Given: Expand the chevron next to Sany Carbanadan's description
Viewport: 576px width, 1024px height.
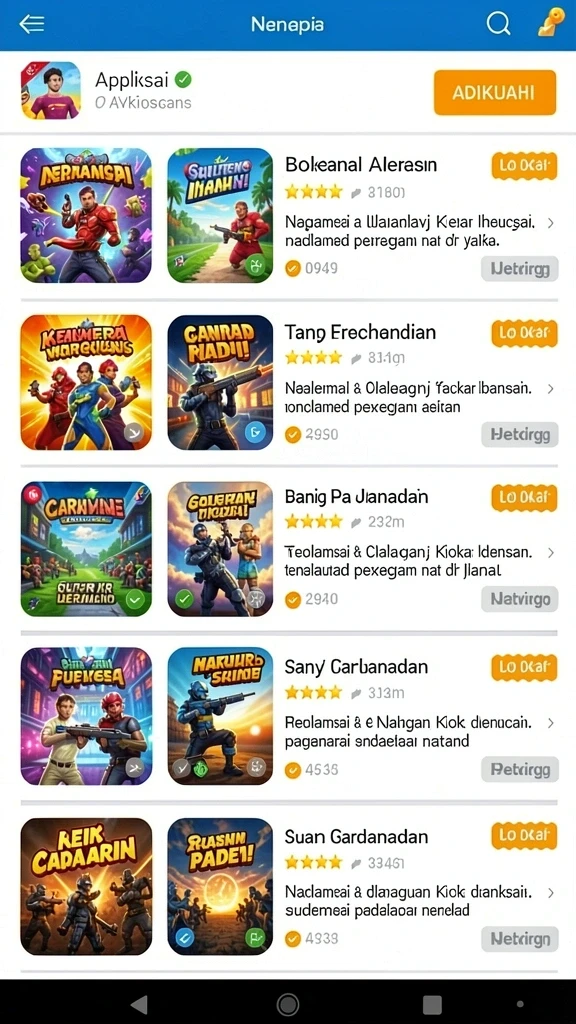Looking at the screenshot, I should tap(550, 723).
